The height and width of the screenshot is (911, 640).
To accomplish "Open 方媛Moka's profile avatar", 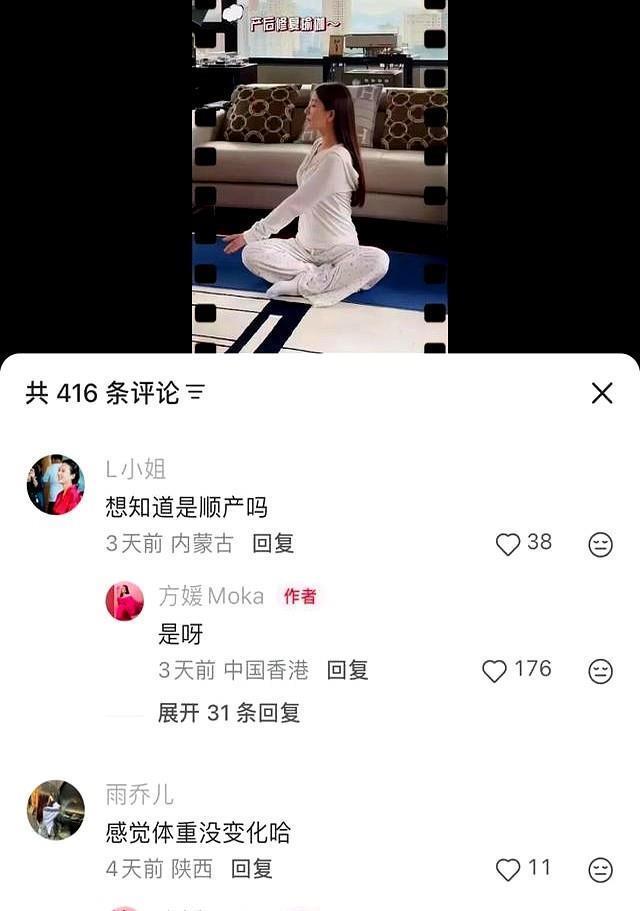I will 125,601.
